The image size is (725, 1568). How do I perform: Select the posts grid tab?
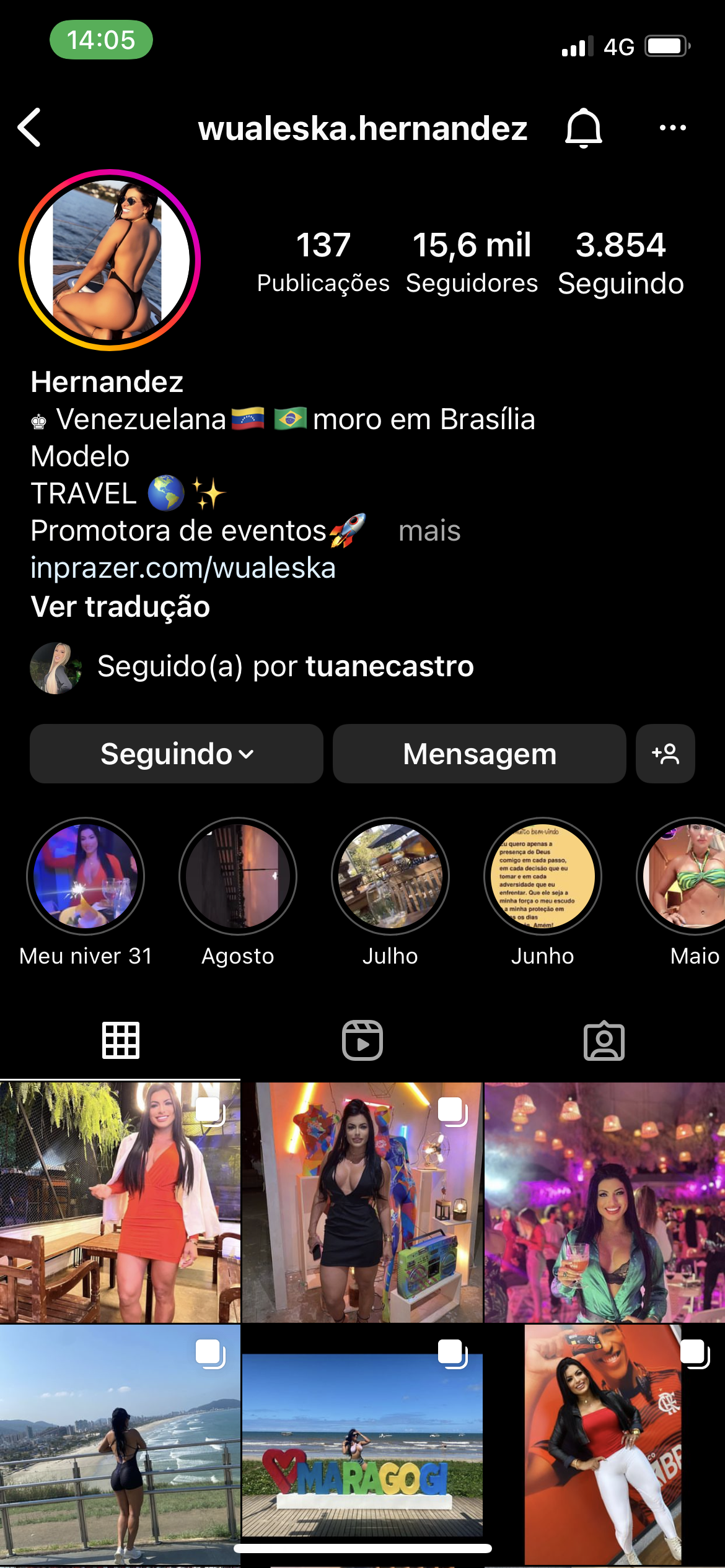coord(121,1040)
